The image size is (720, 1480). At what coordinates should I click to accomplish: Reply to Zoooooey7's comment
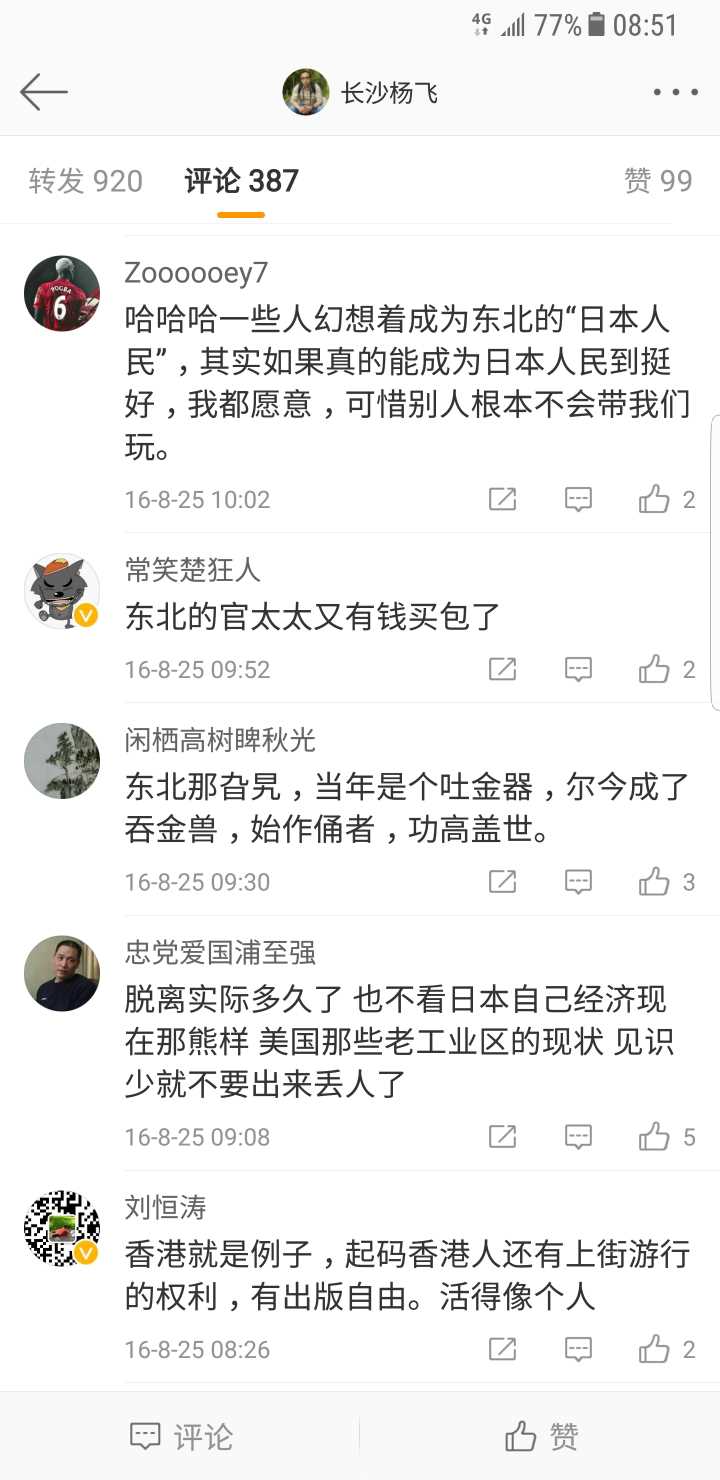578,499
